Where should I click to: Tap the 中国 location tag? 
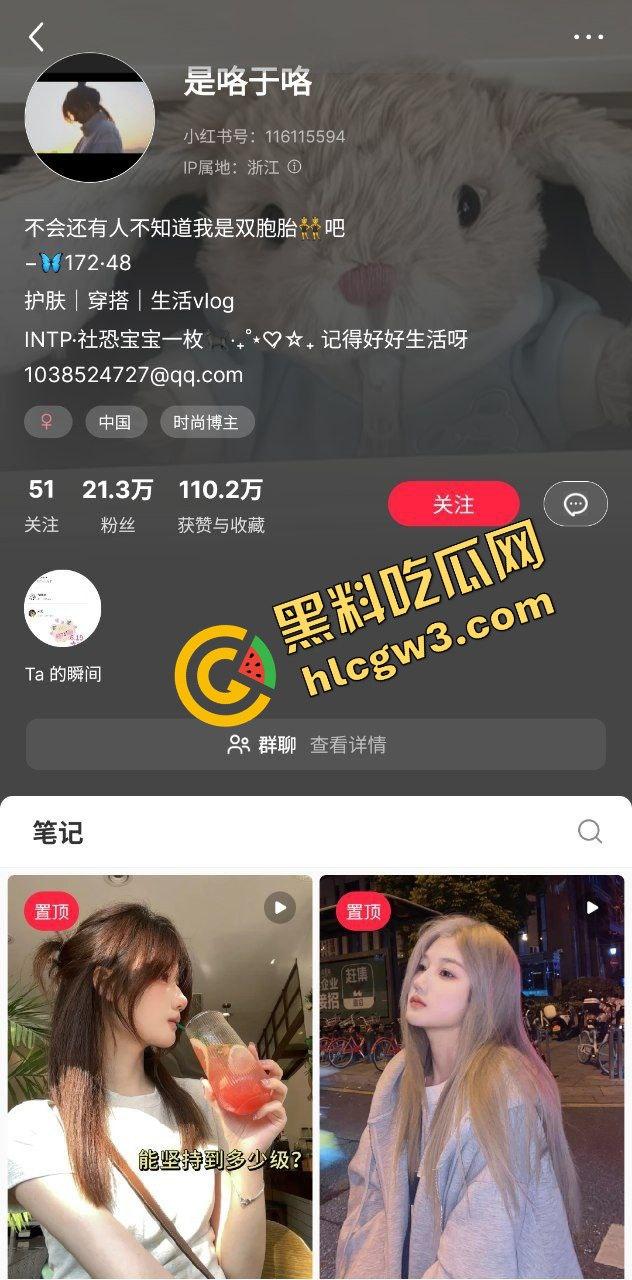coord(115,422)
